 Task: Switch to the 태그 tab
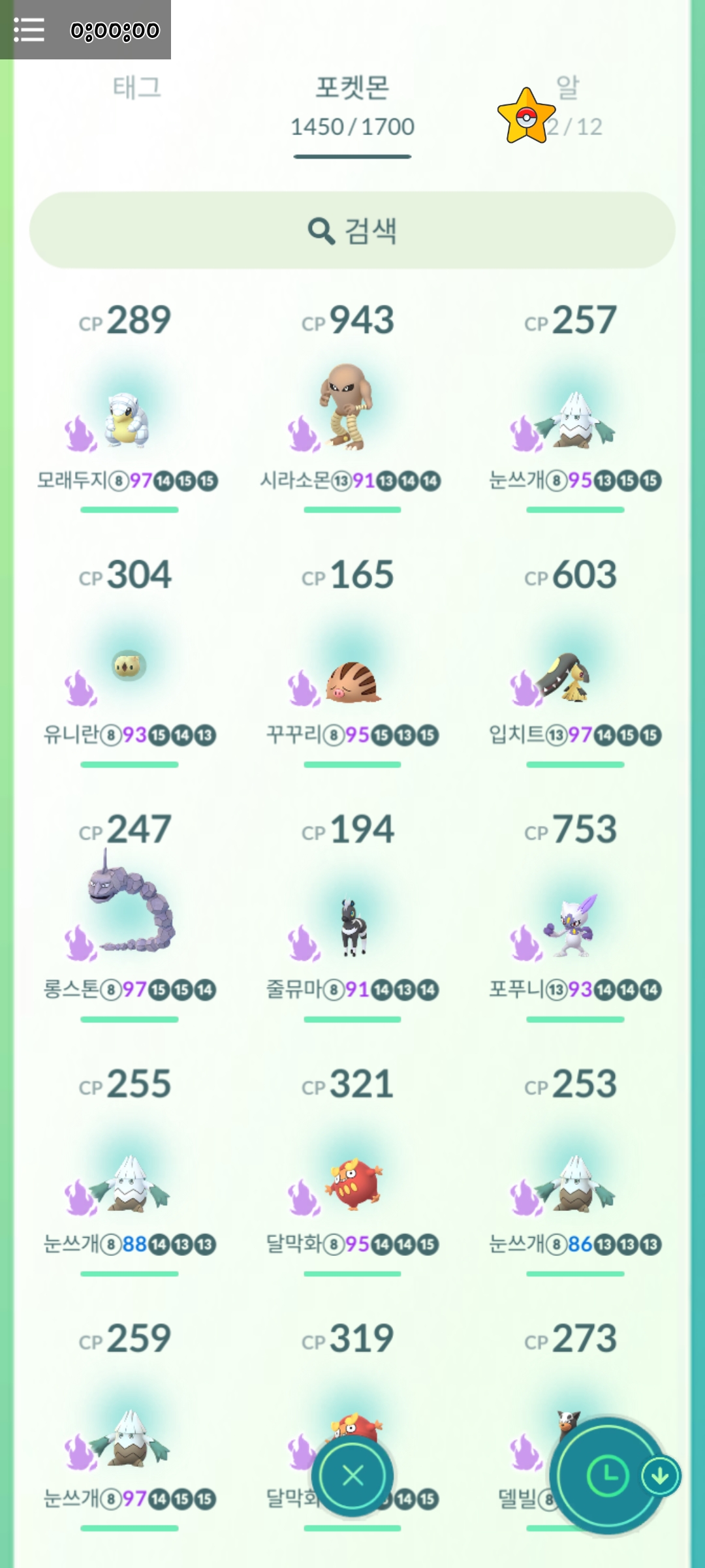point(136,87)
